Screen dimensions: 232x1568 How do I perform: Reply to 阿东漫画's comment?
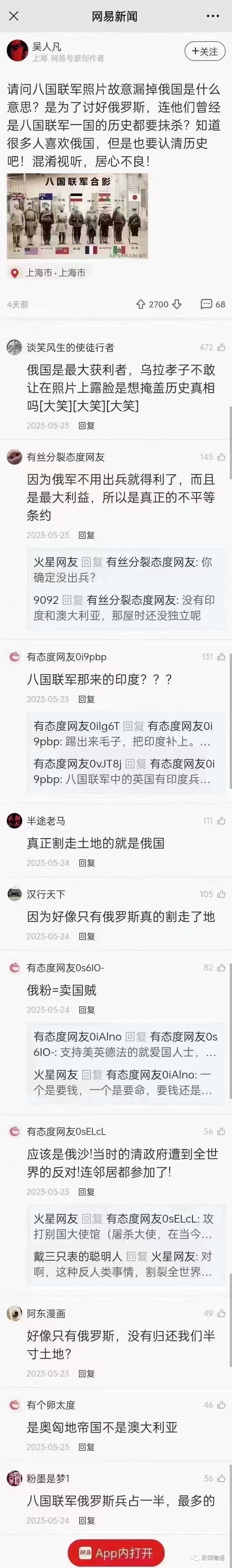(86, 1374)
